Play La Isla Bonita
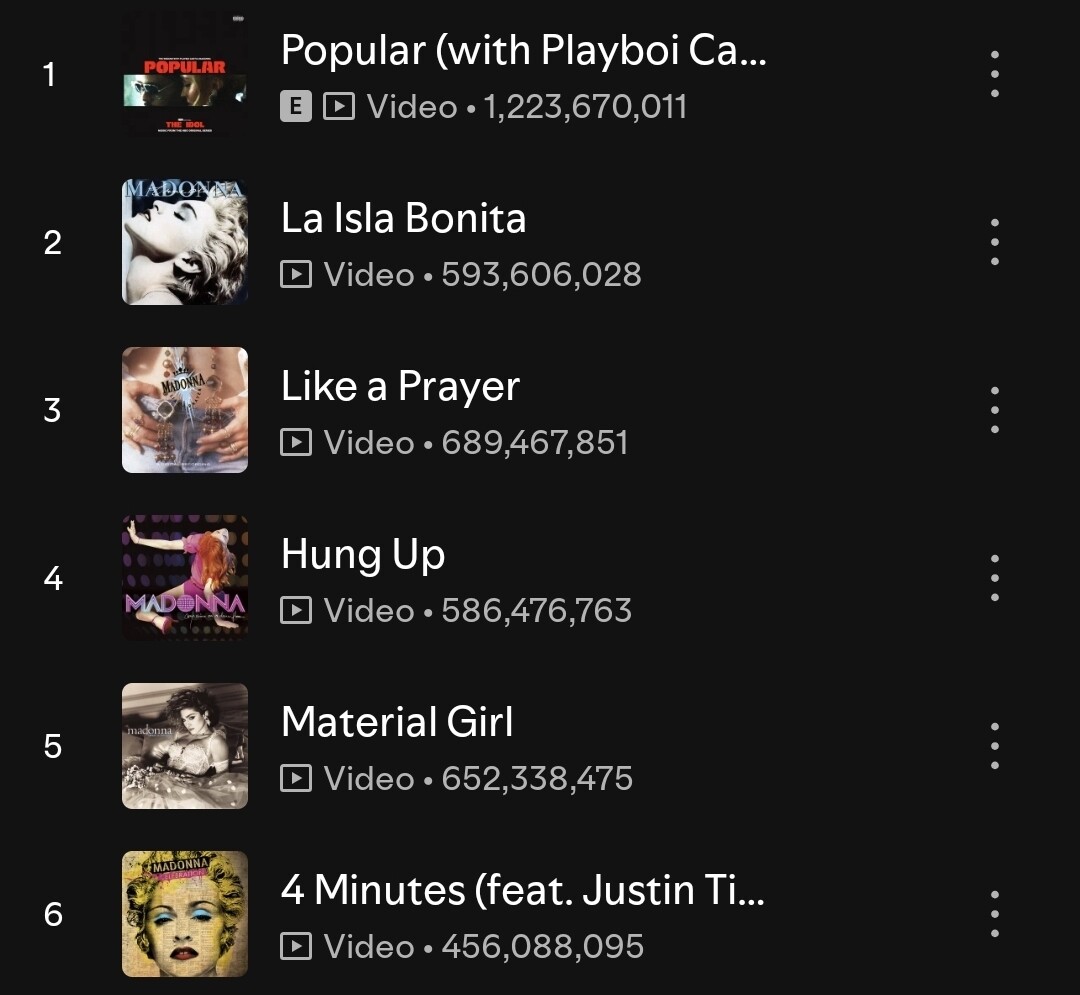 403,218
